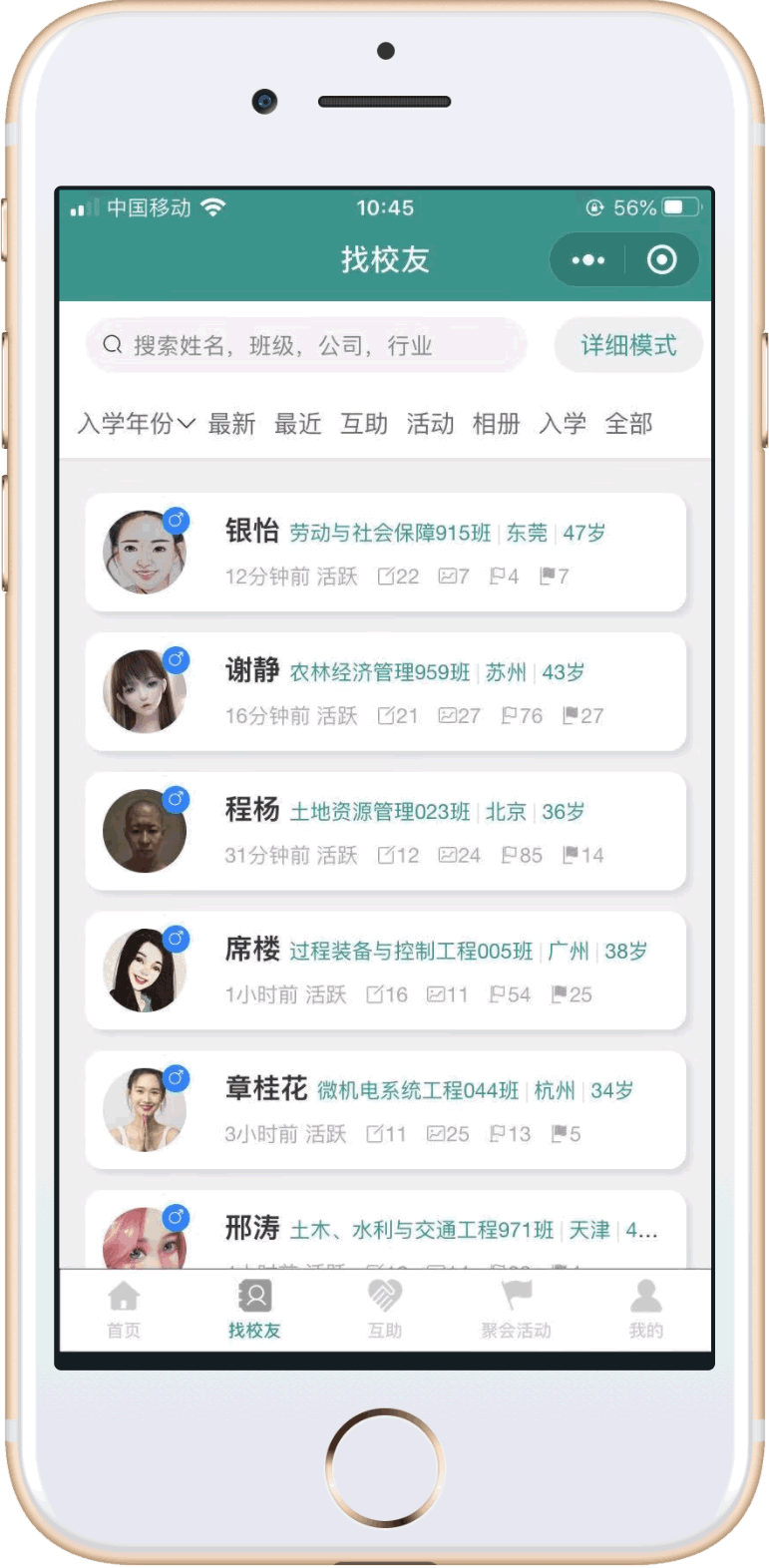Screen dimensions: 769x1568
Task: Select the 最近 filter
Action: click(297, 424)
